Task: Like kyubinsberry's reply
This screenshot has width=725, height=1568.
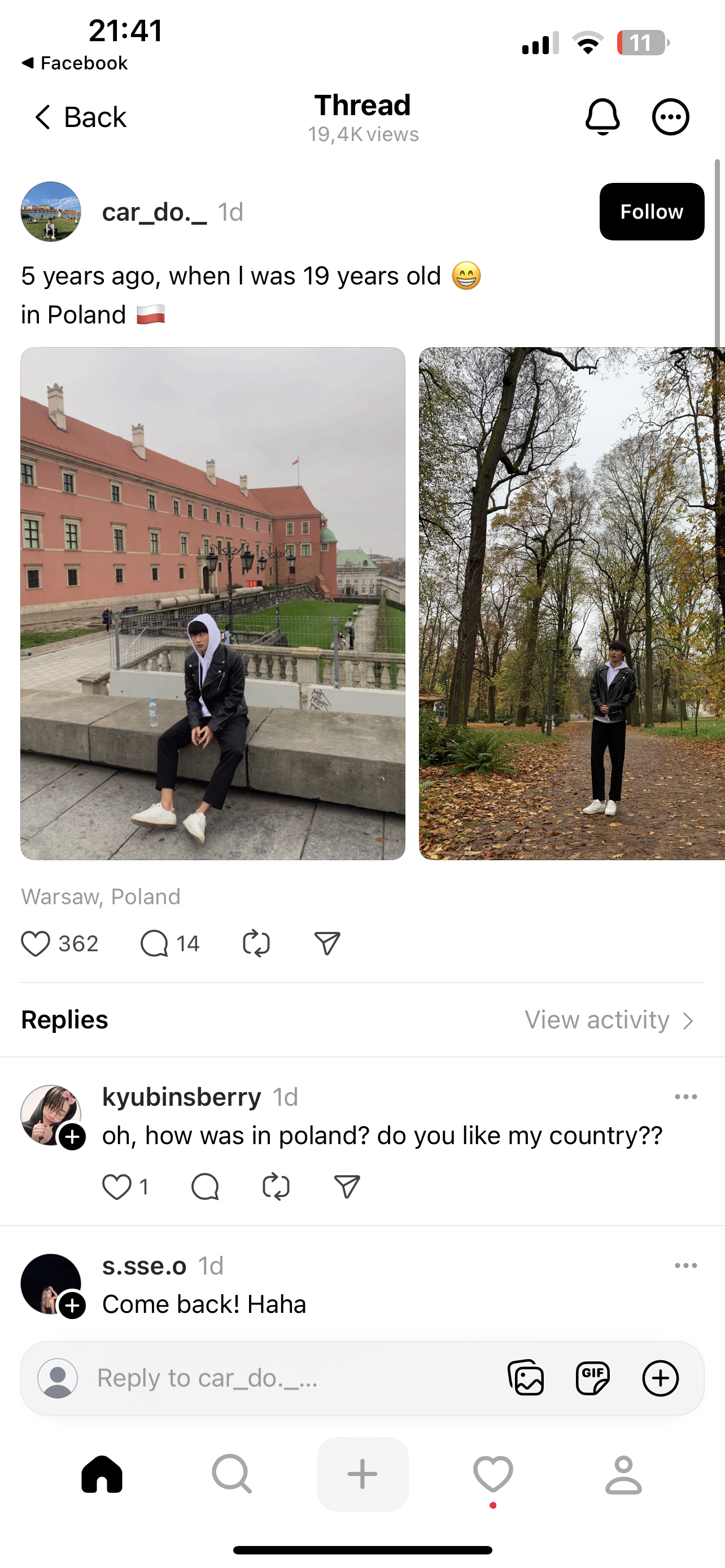Action: 116,1187
